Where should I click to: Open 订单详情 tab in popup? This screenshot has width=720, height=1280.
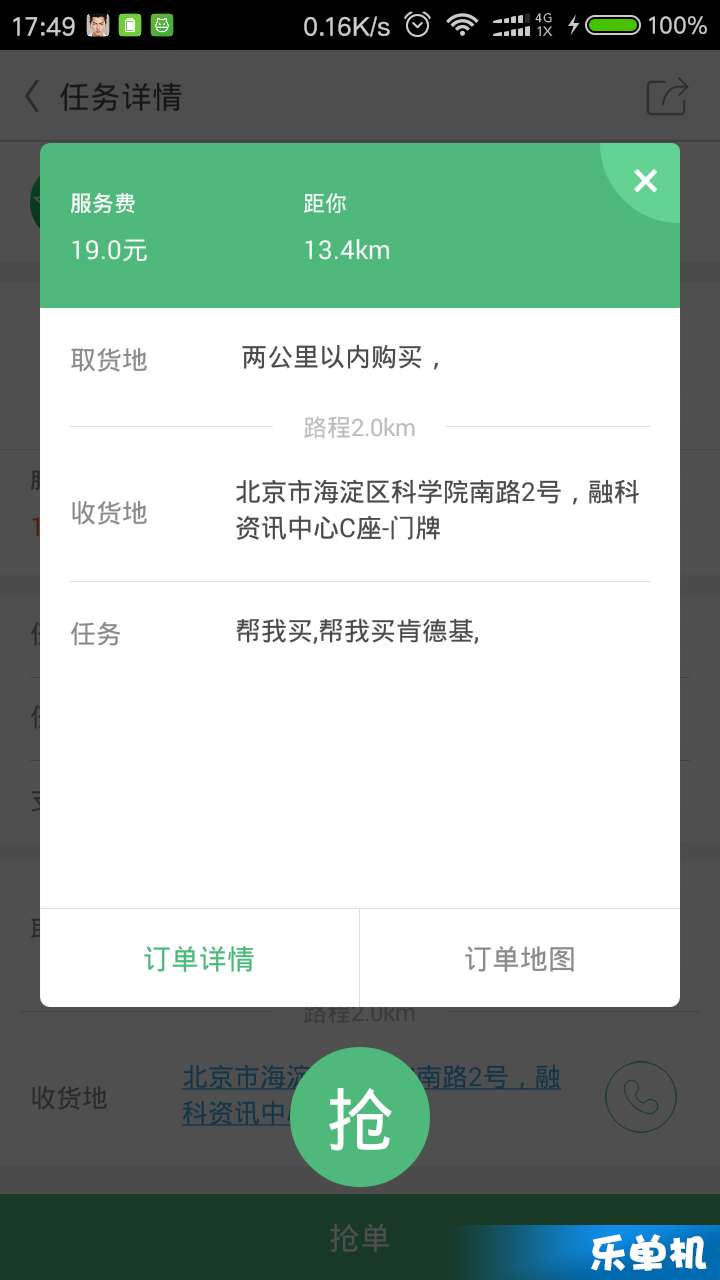click(x=199, y=959)
